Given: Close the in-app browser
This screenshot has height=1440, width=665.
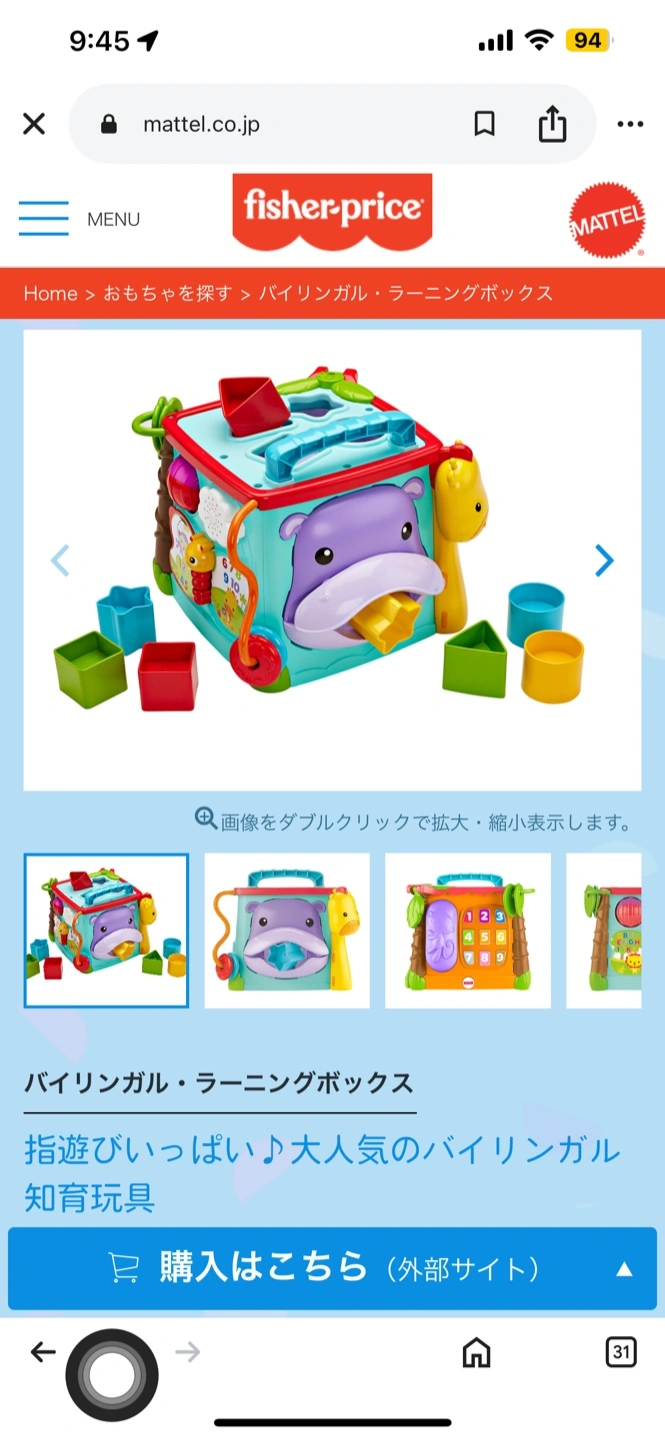Looking at the screenshot, I should click(x=34, y=124).
